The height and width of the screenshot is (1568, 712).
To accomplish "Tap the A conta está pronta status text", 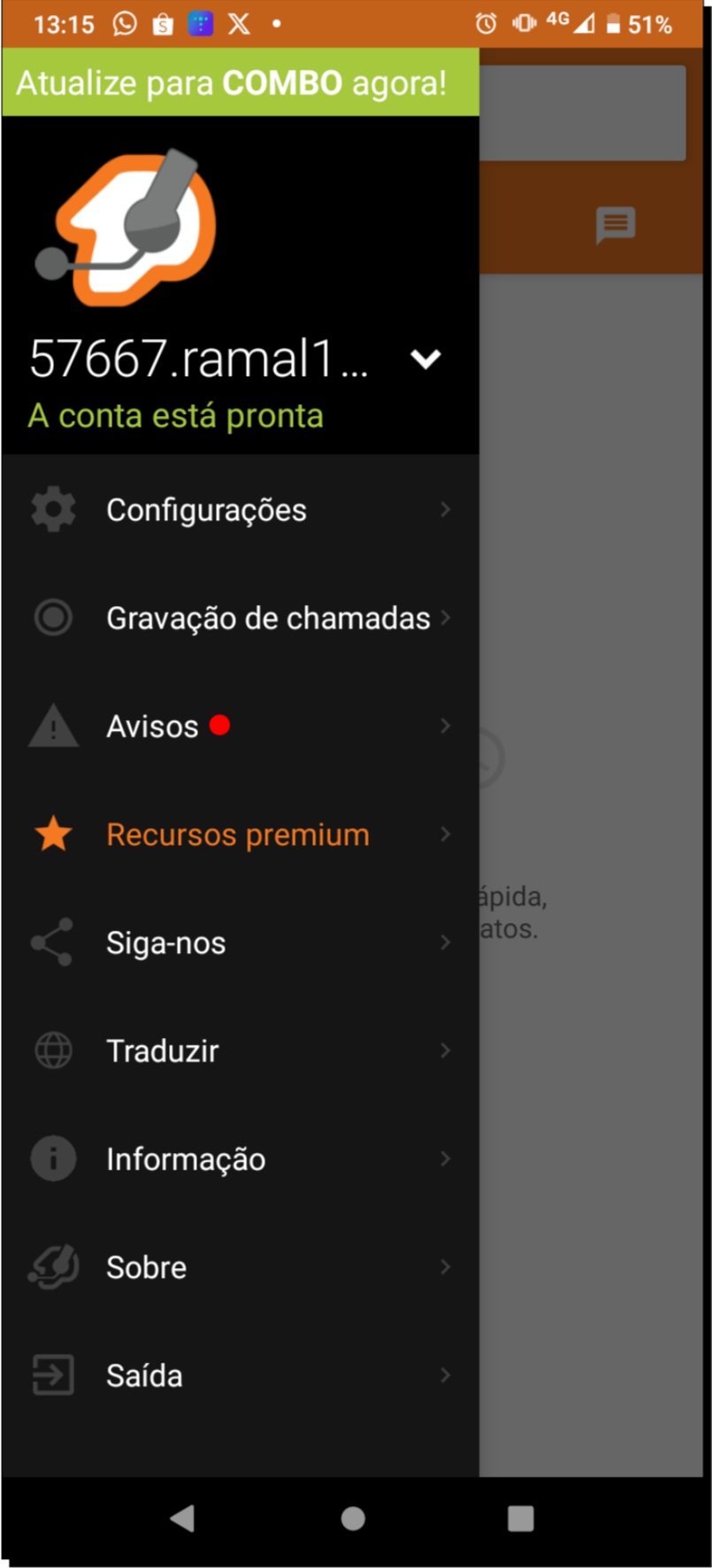I will 176,415.
